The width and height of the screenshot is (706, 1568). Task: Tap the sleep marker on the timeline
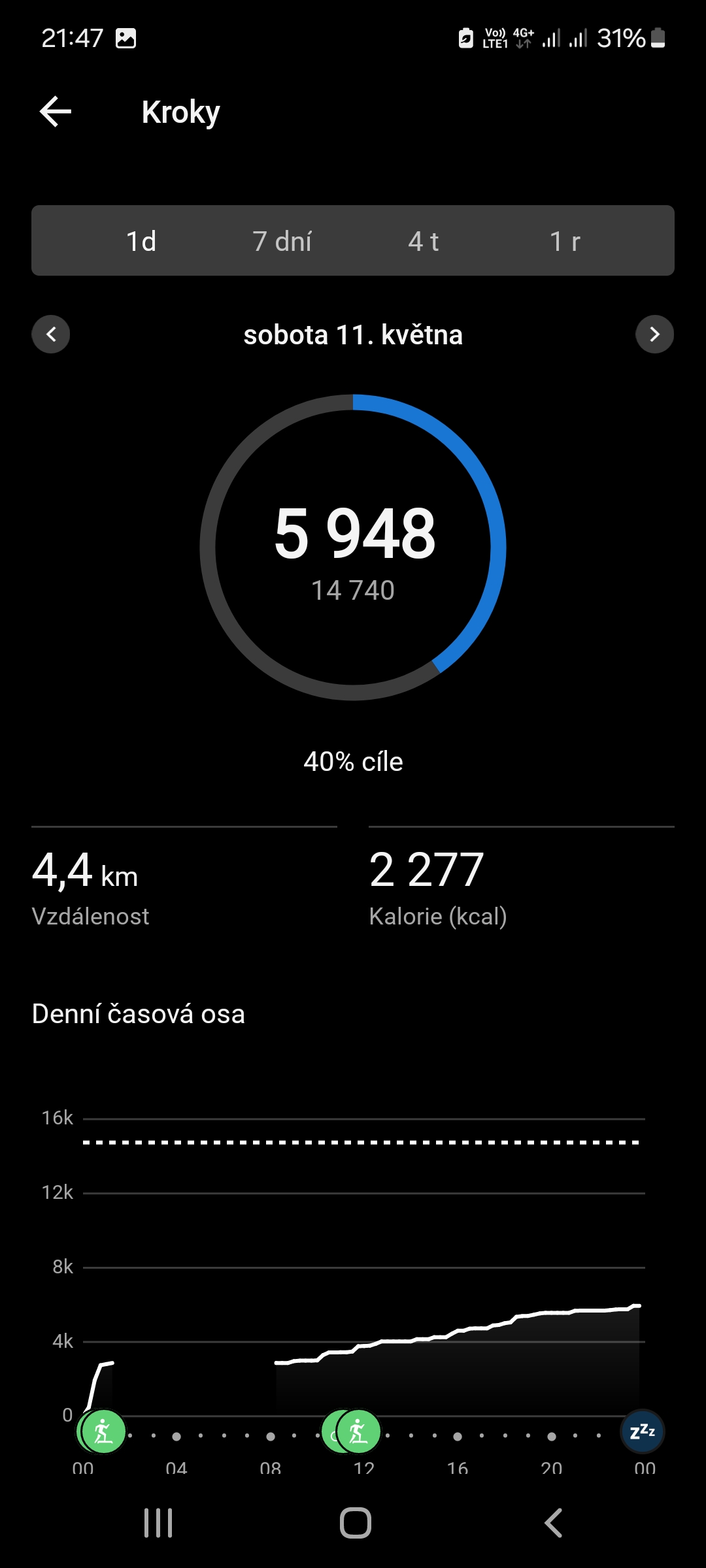coord(643,1431)
